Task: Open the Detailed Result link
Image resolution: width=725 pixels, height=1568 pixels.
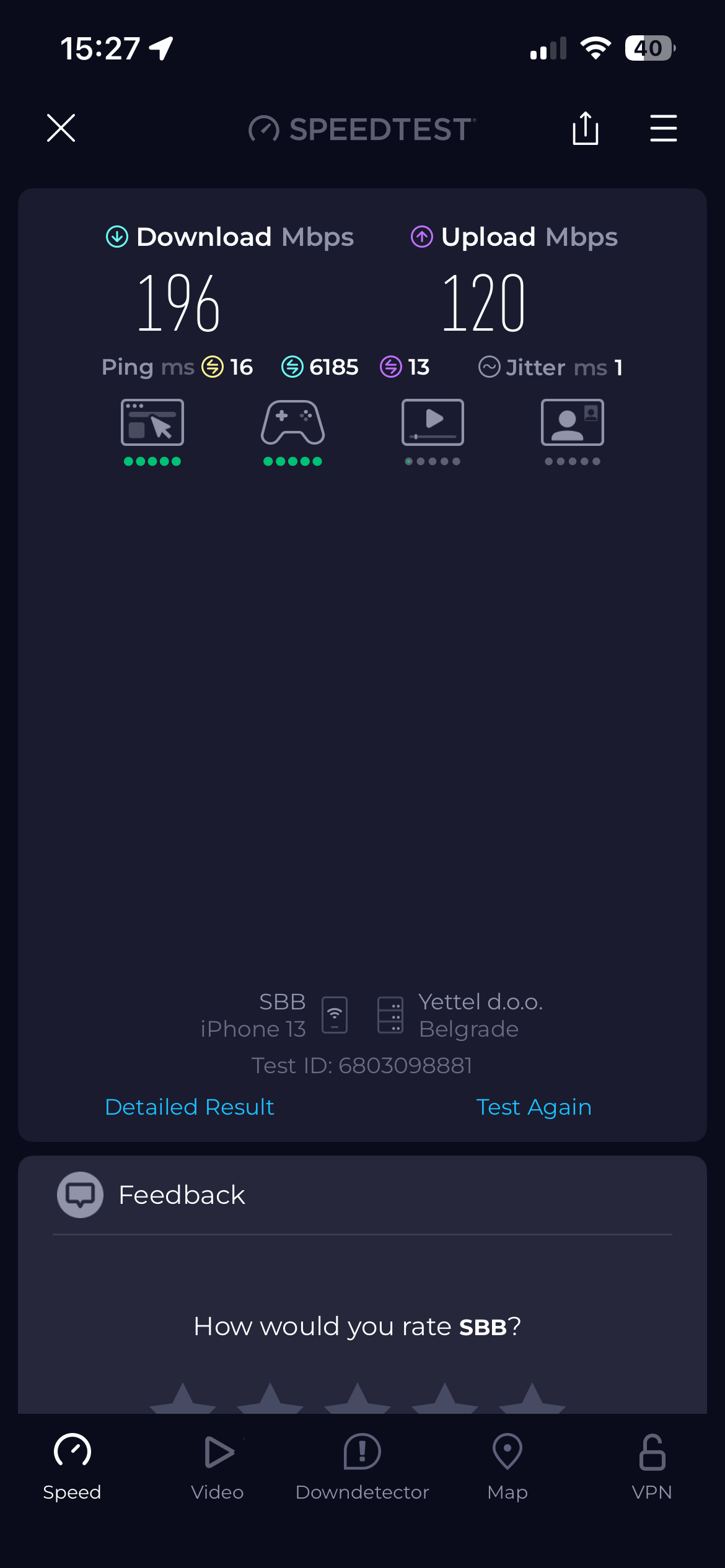Action: 190,1107
